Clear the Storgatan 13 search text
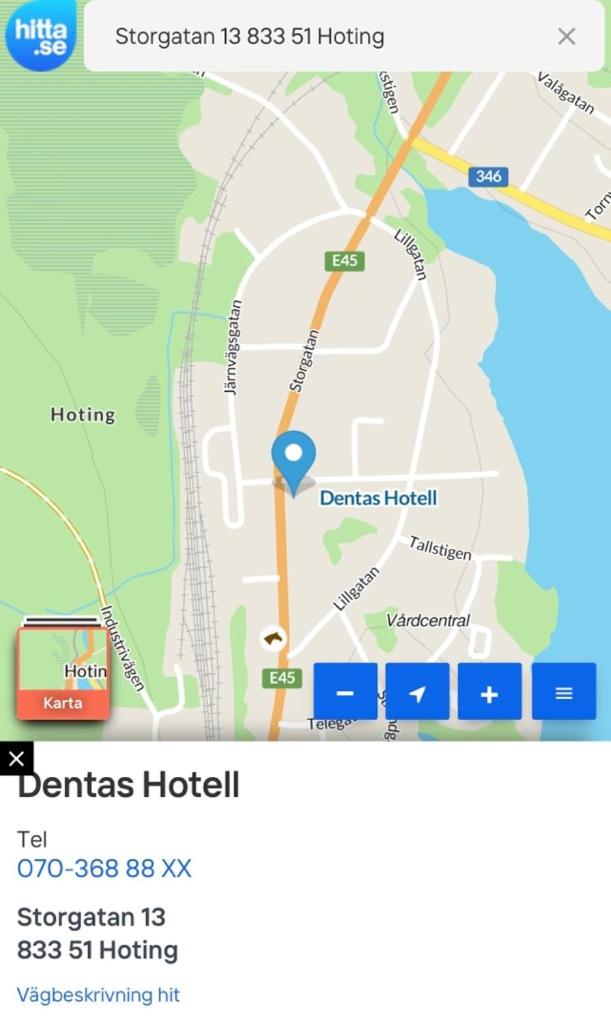The height and width of the screenshot is (1024, 611). pos(566,37)
